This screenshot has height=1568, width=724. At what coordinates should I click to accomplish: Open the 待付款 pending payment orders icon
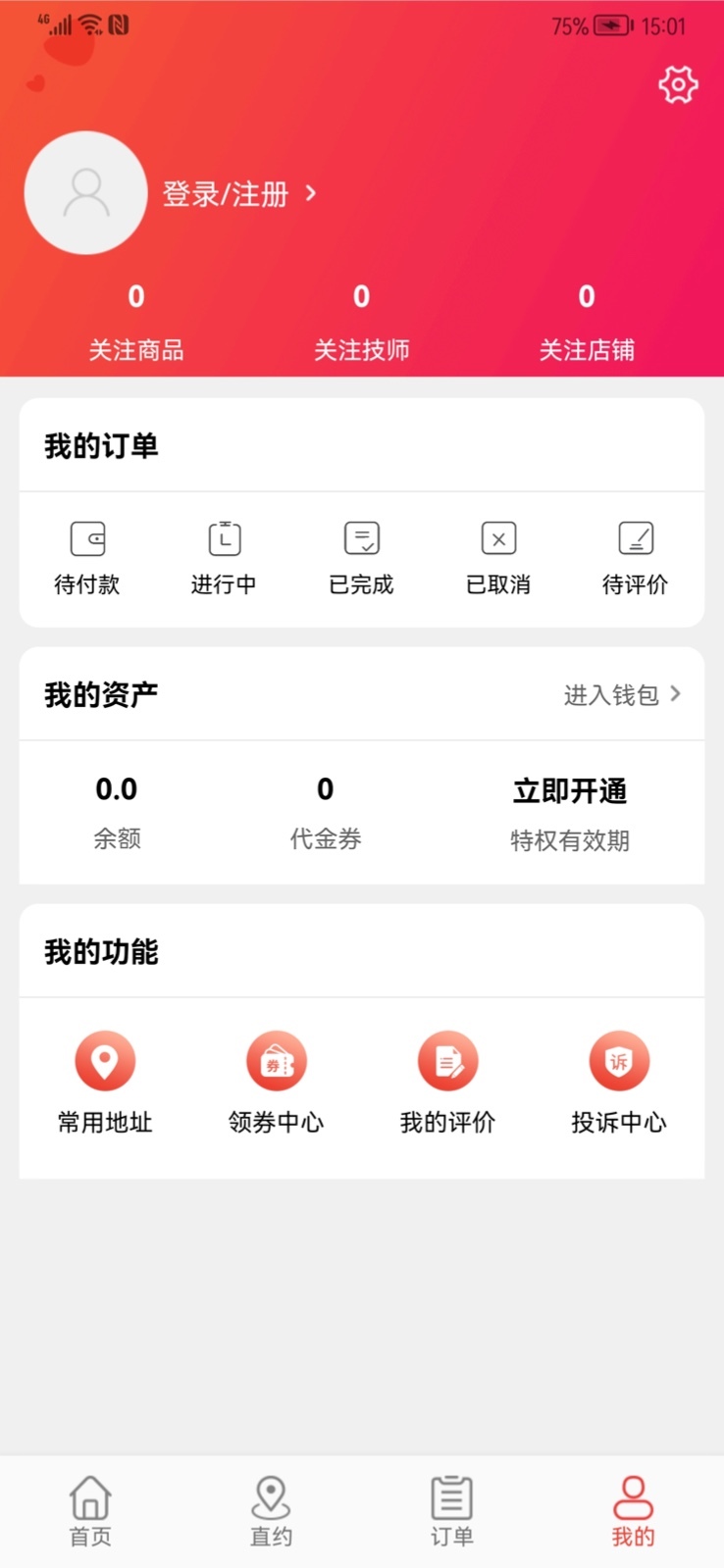[x=86, y=559]
